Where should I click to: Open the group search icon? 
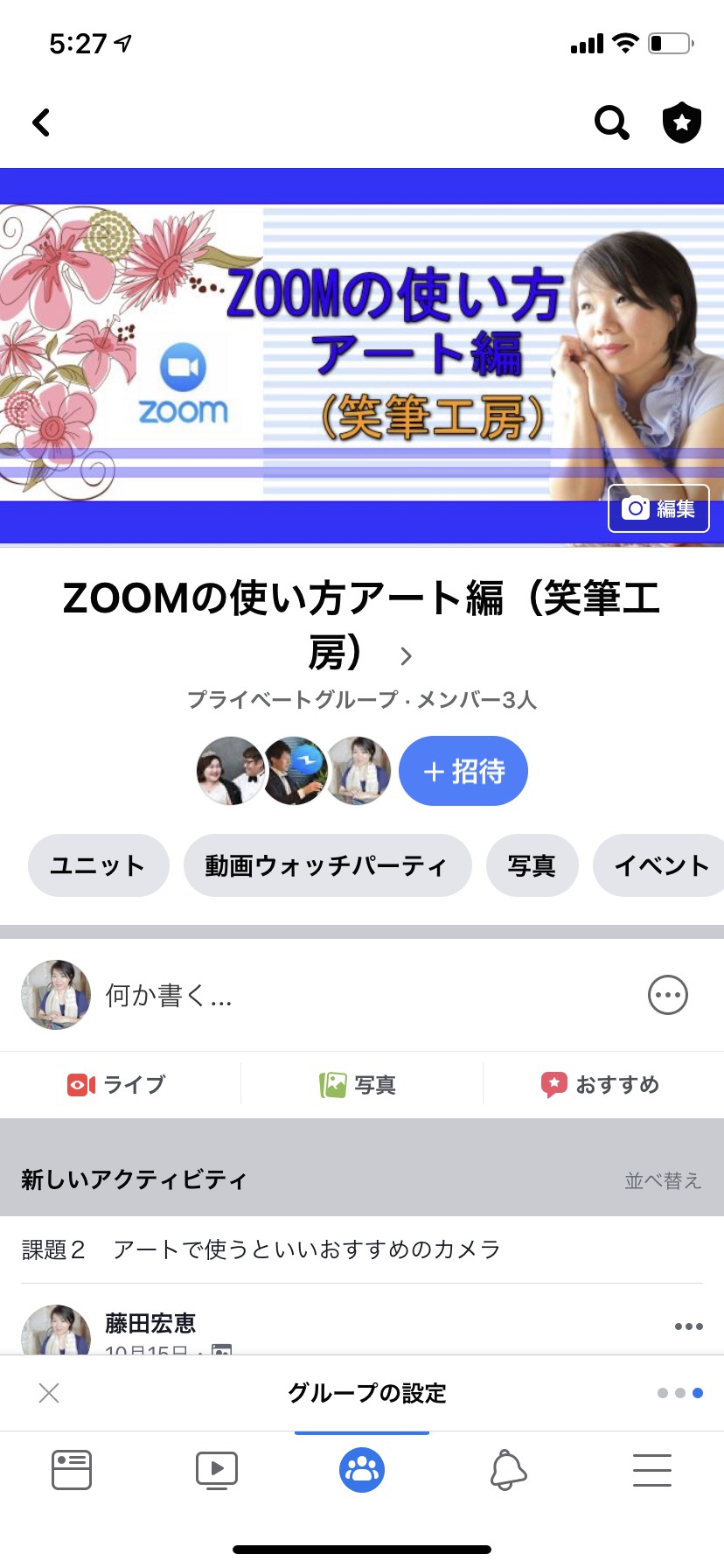611,122
